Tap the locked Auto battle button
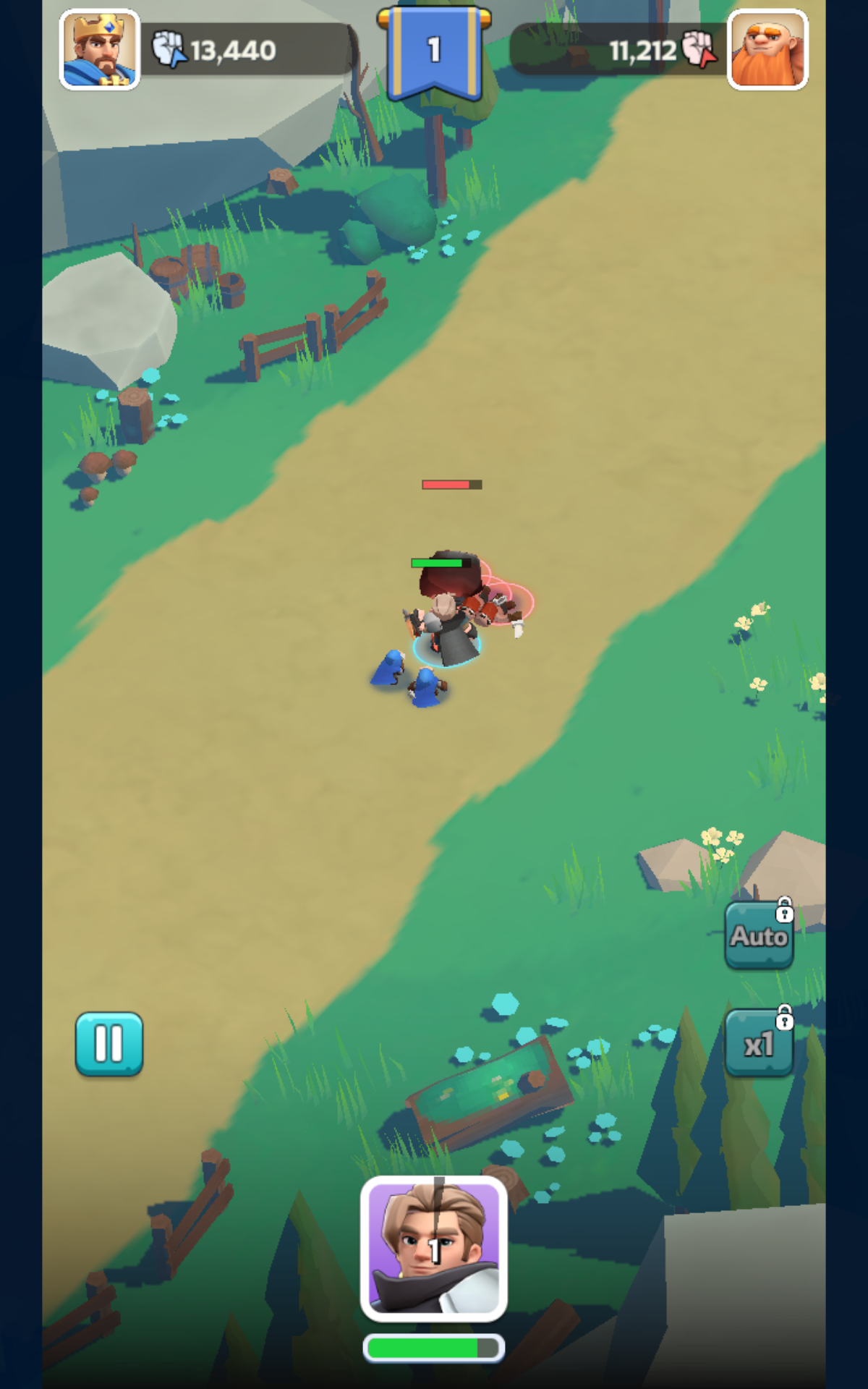868x1389 pixels. tap(759, 935)
